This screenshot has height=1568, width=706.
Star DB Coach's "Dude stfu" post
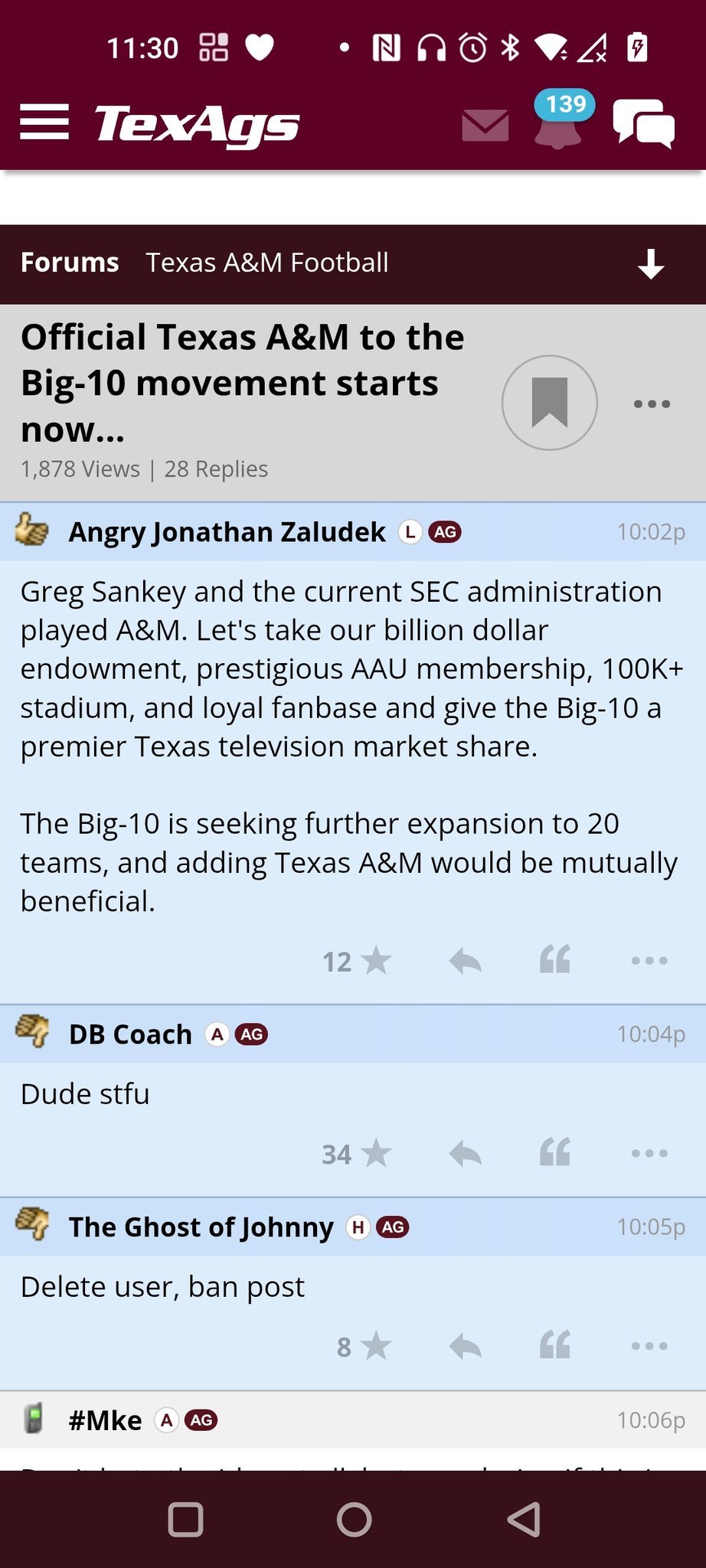[x=375, y=1154]
